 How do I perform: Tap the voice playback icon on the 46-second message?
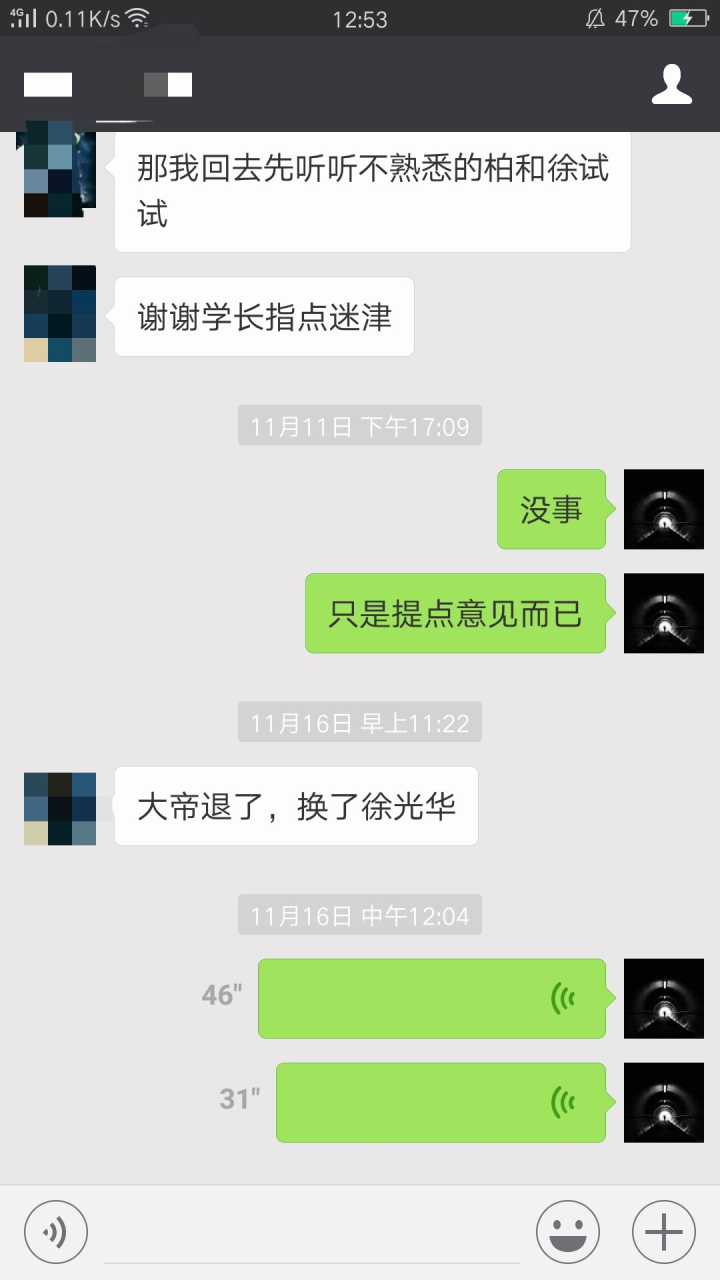[565, 997]
